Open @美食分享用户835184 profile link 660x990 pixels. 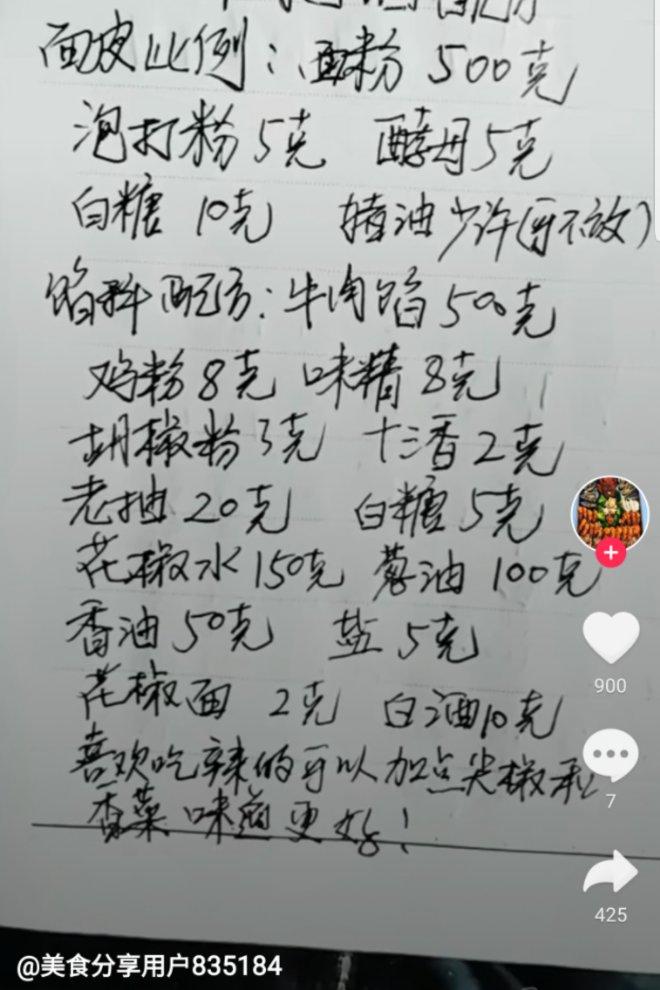click(148, 966)
